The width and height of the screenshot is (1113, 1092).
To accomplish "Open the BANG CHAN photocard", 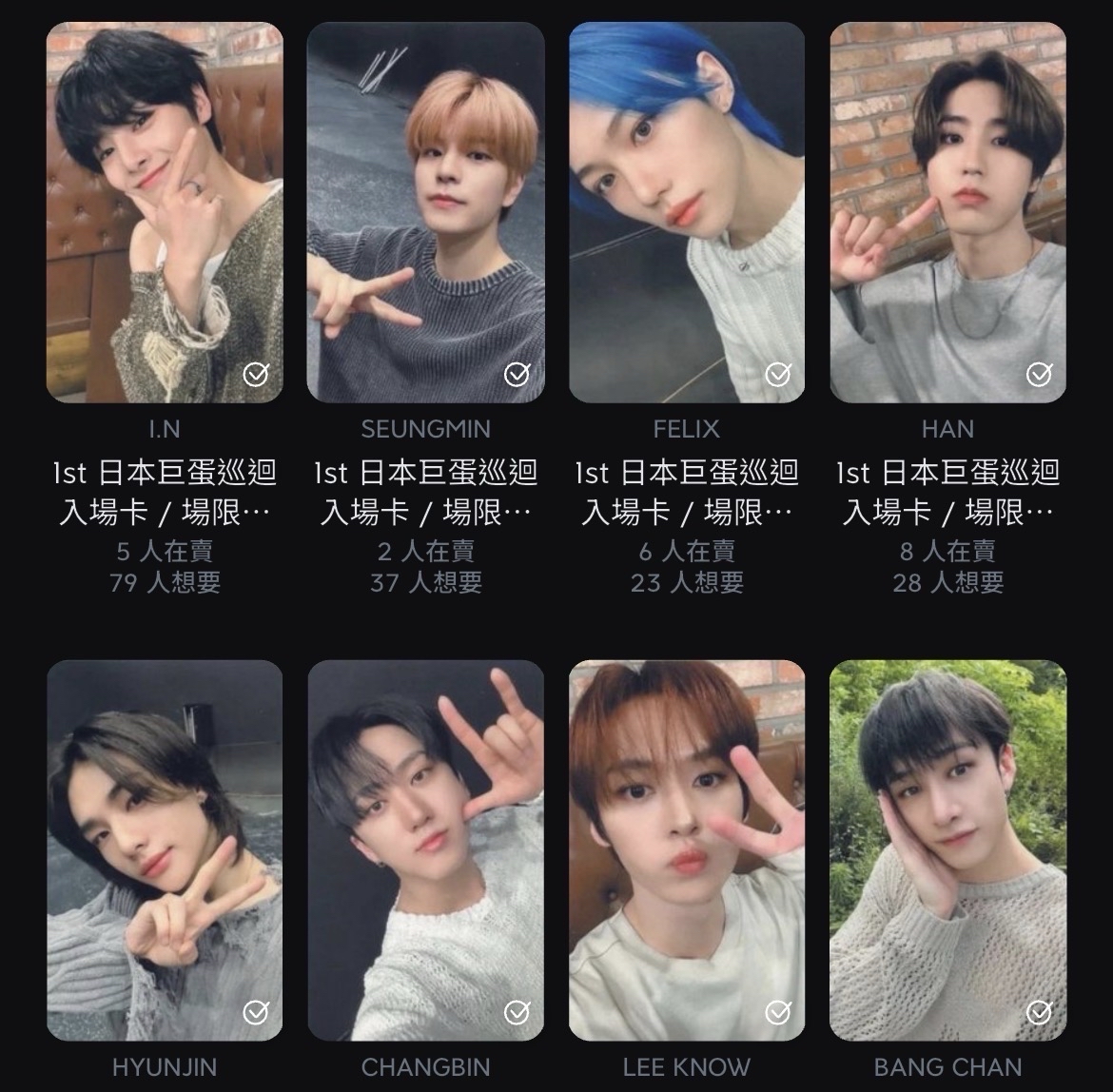I will (x=947, y=849).
